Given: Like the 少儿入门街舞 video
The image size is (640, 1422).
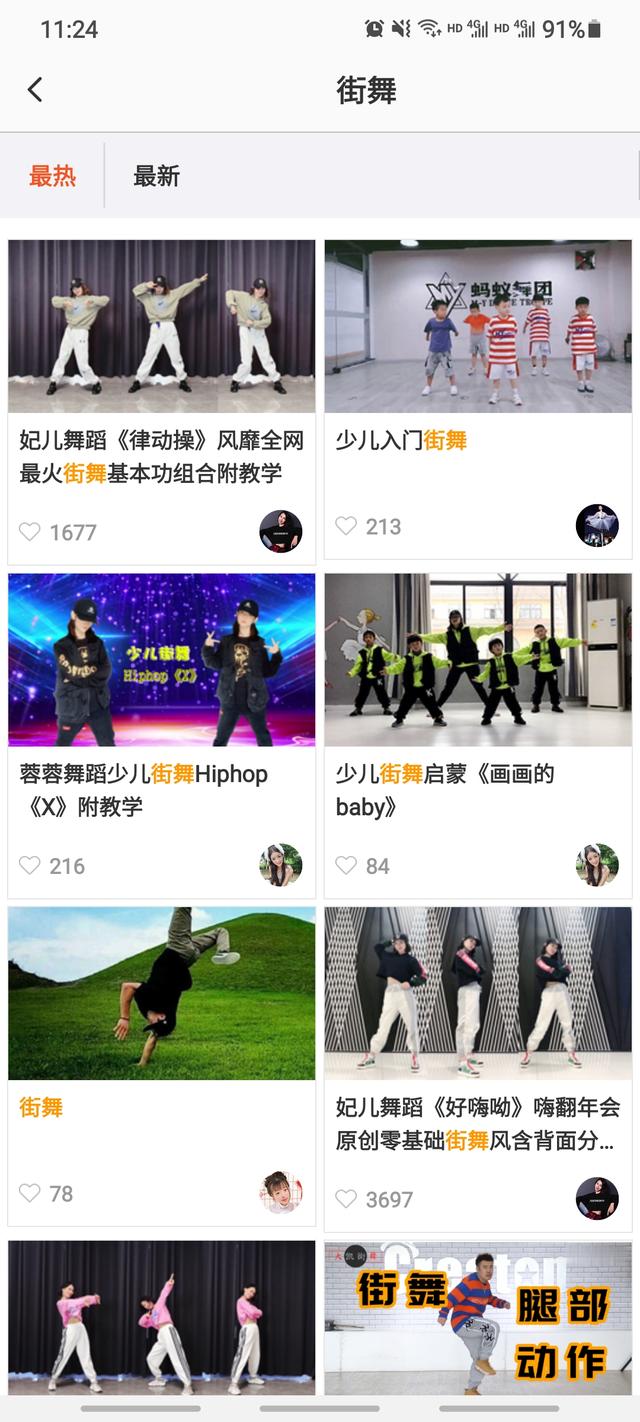Looking at the screenshot, I should 346,526.
